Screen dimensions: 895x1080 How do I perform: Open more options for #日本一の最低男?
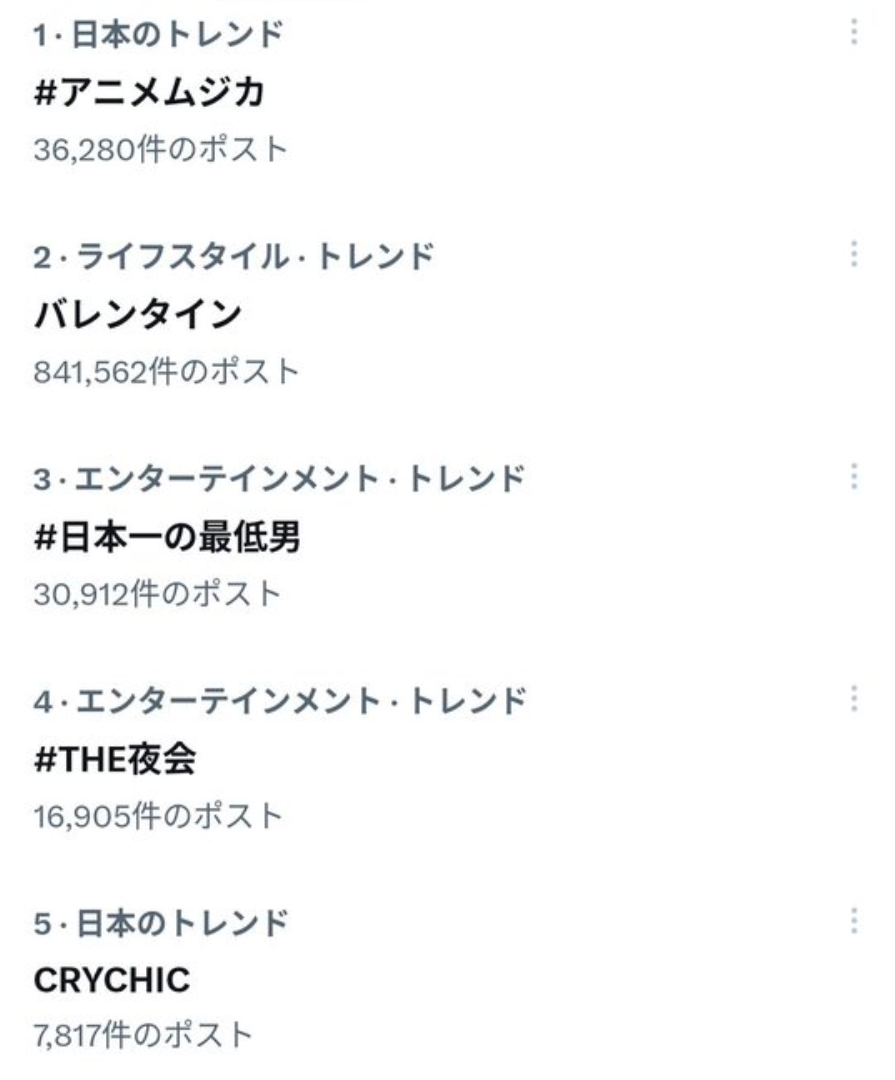point(853,477)
